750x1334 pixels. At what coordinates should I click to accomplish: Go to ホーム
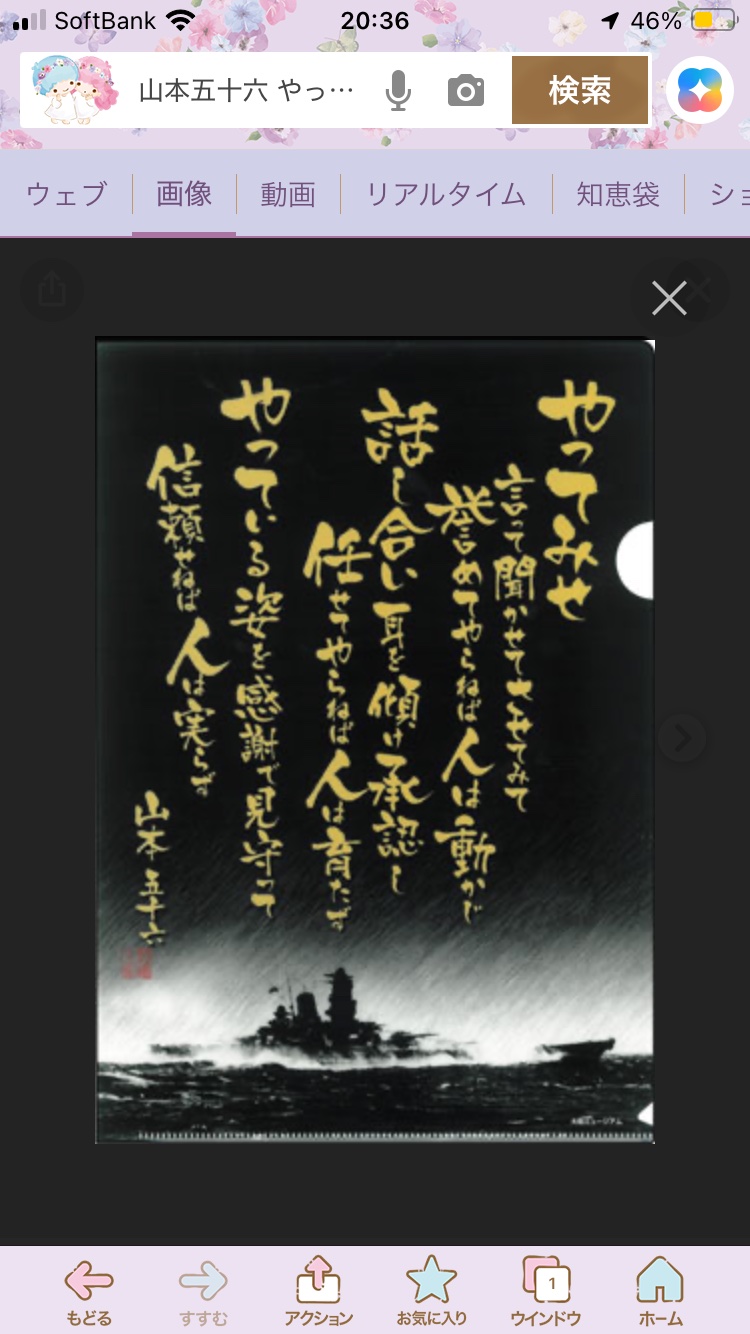[x=660, y=1290]
